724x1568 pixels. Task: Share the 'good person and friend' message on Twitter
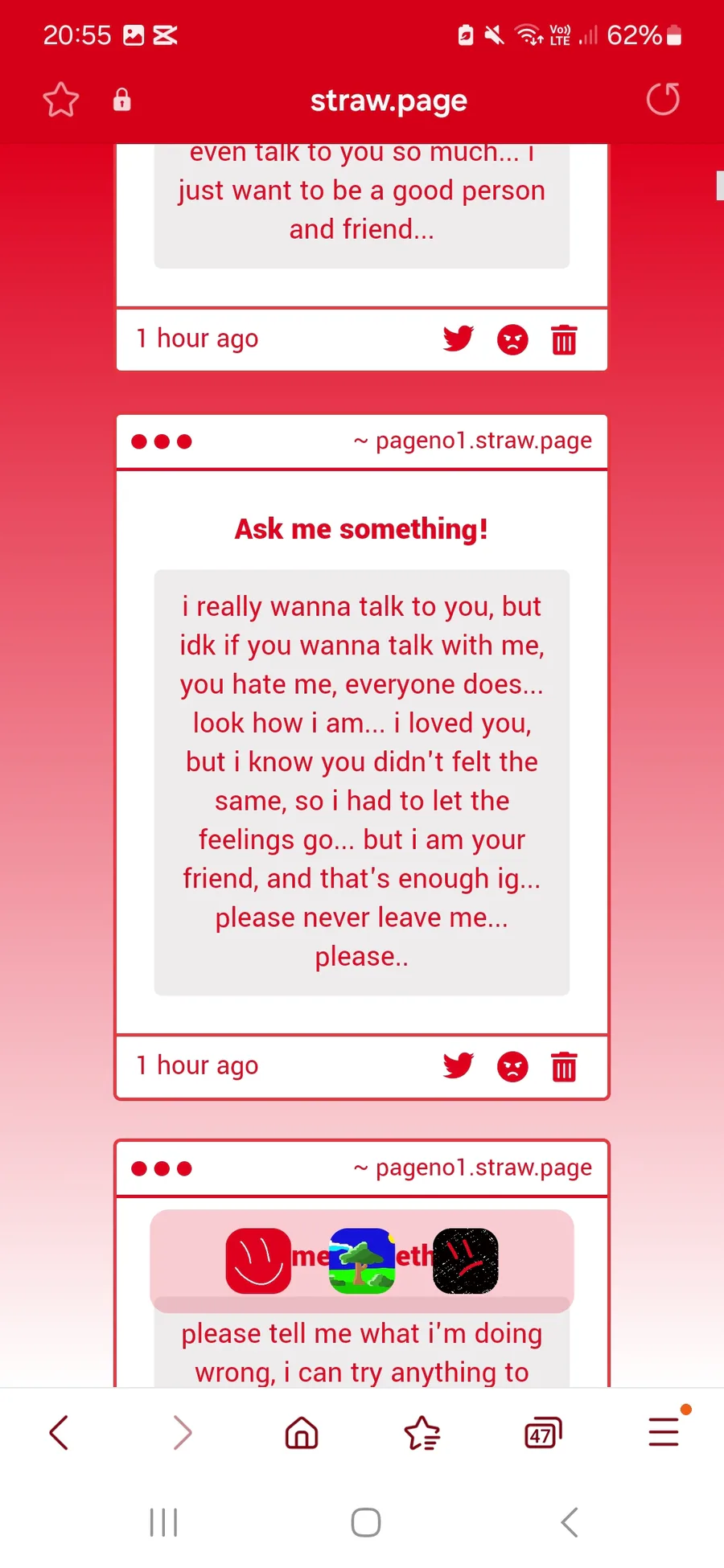point(459,339)
